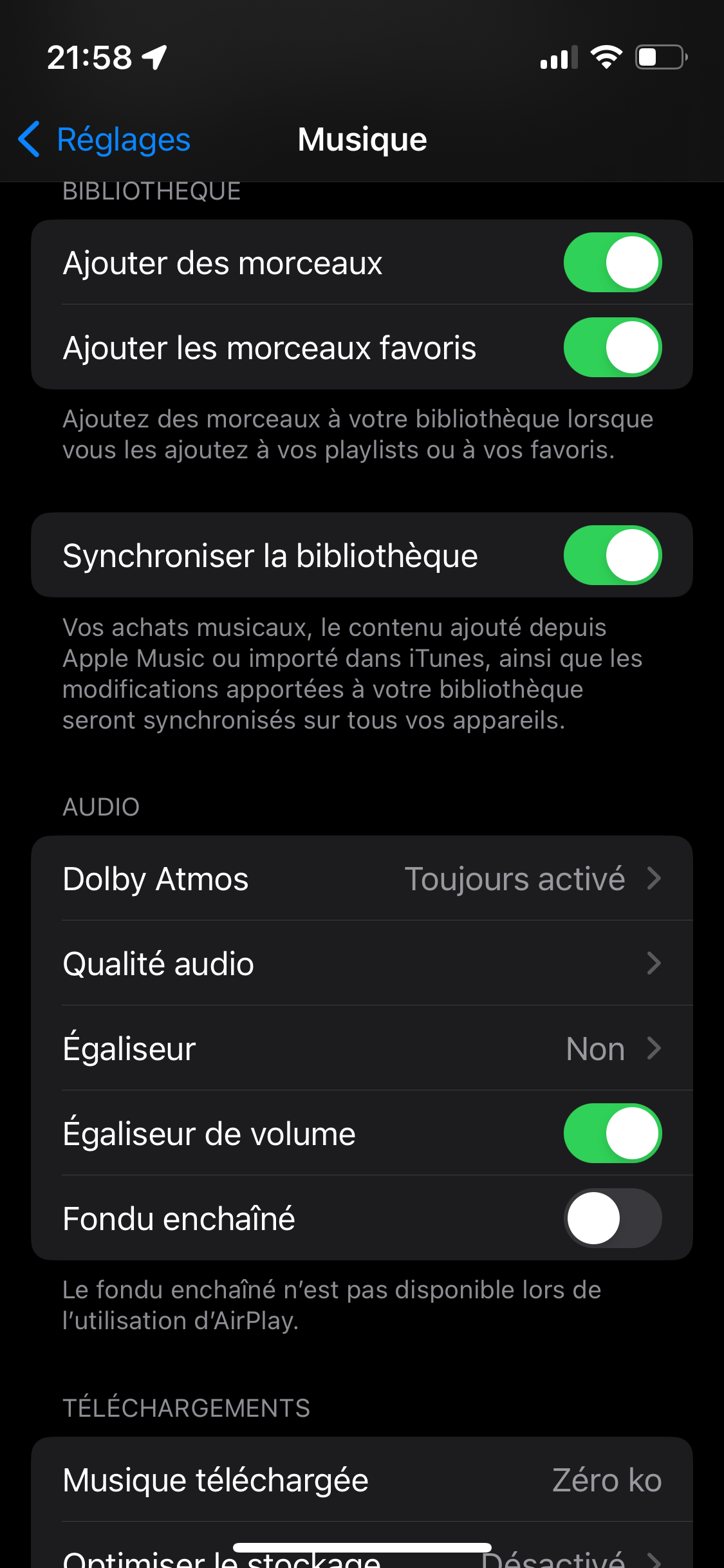Toggle Synchroniser la bibliothèque off
Image resolution: width=724 pixels, height=1568 pixels.
point(612,555)
